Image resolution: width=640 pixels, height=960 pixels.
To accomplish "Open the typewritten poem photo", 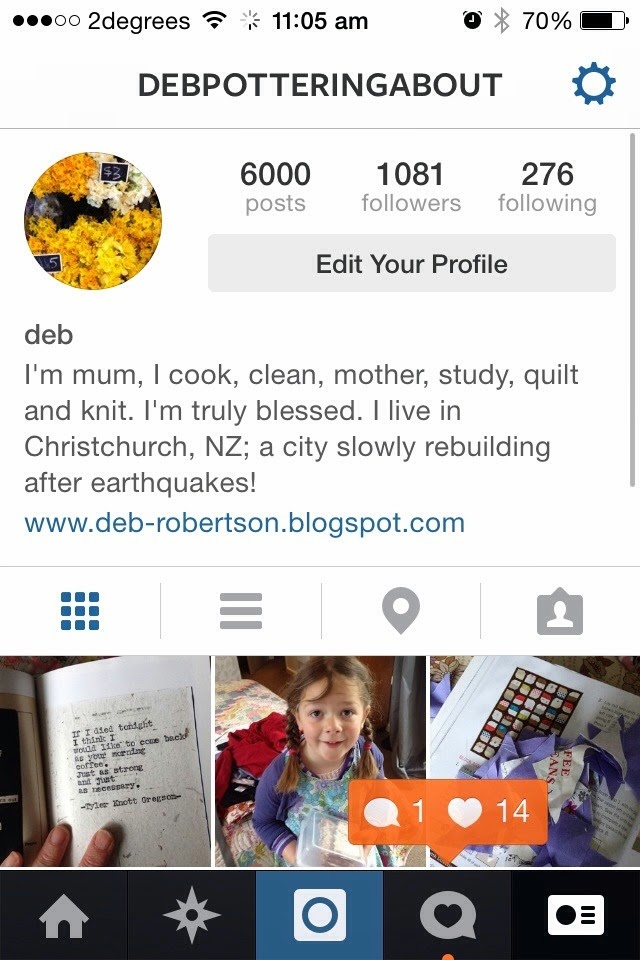I will [105, 761].
